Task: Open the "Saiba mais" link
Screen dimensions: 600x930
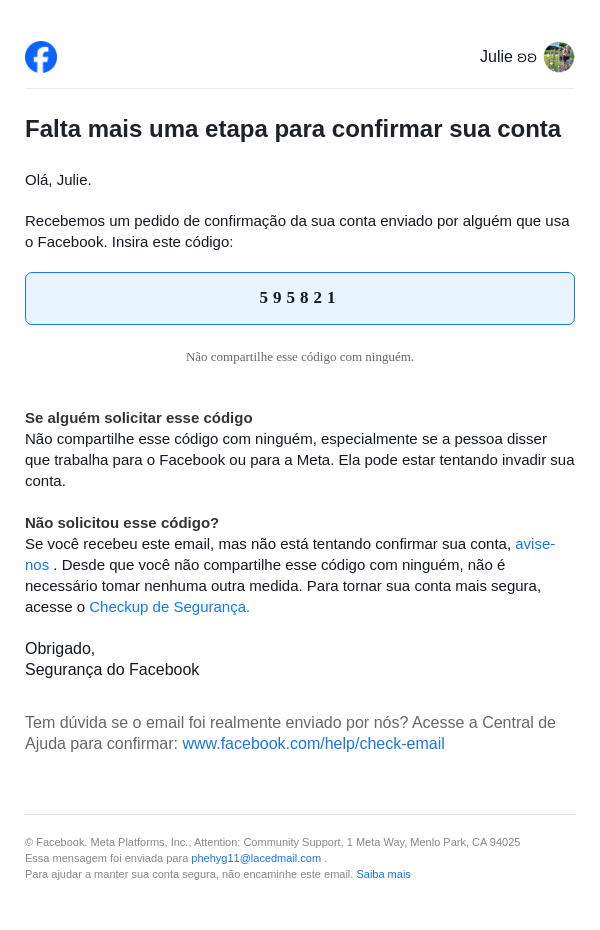Action: (x=383, y=874)
